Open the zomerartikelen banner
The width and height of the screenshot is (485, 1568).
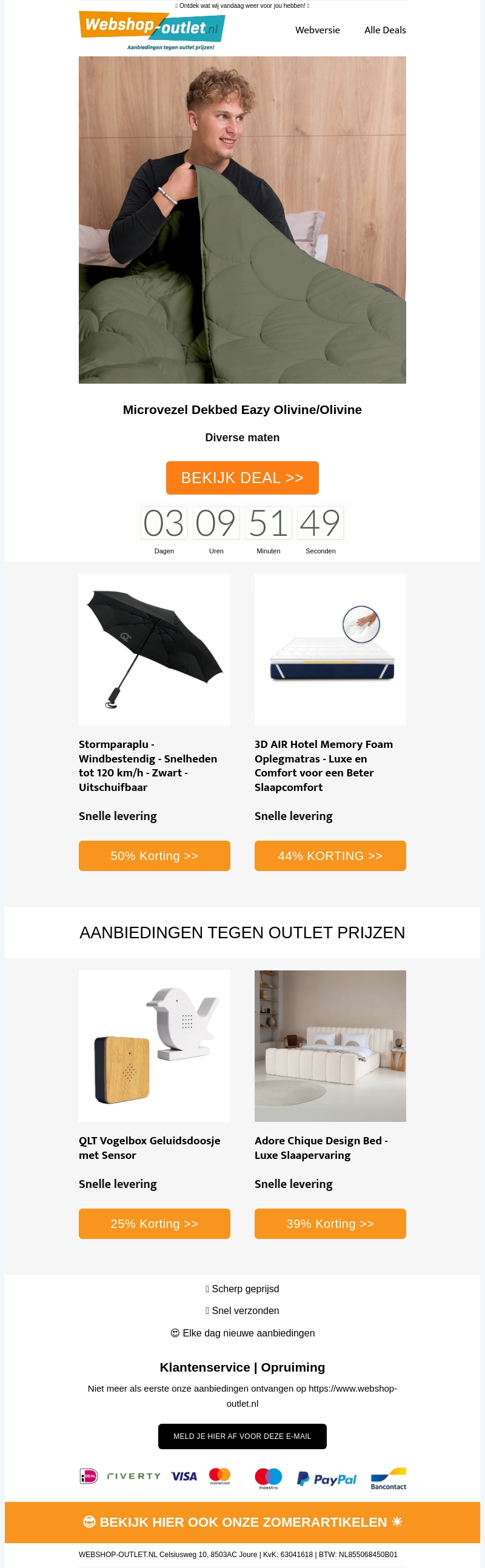[x=242, y=1522]
